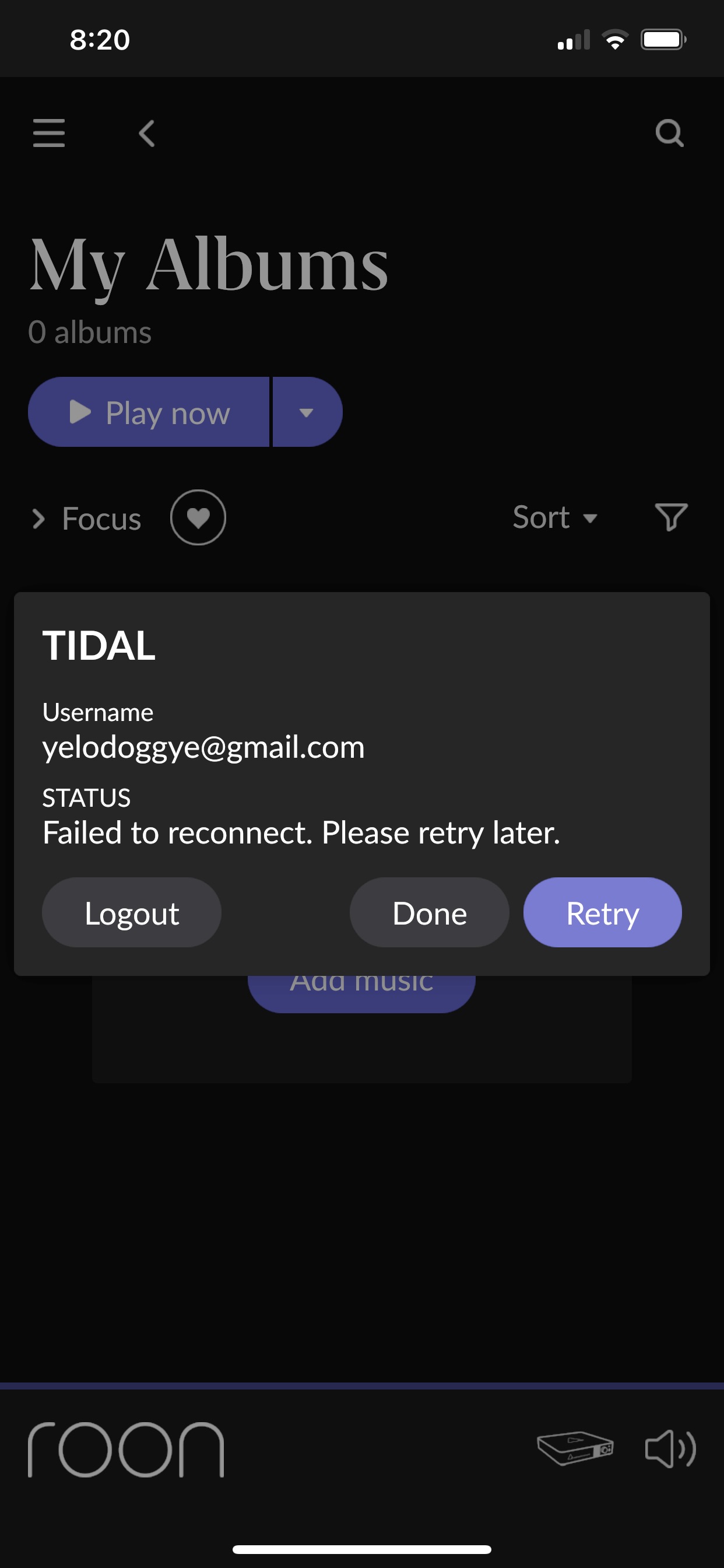Open the volume speaker control
Viewport: 724px width, 1568px height.
pos(670,1448)
